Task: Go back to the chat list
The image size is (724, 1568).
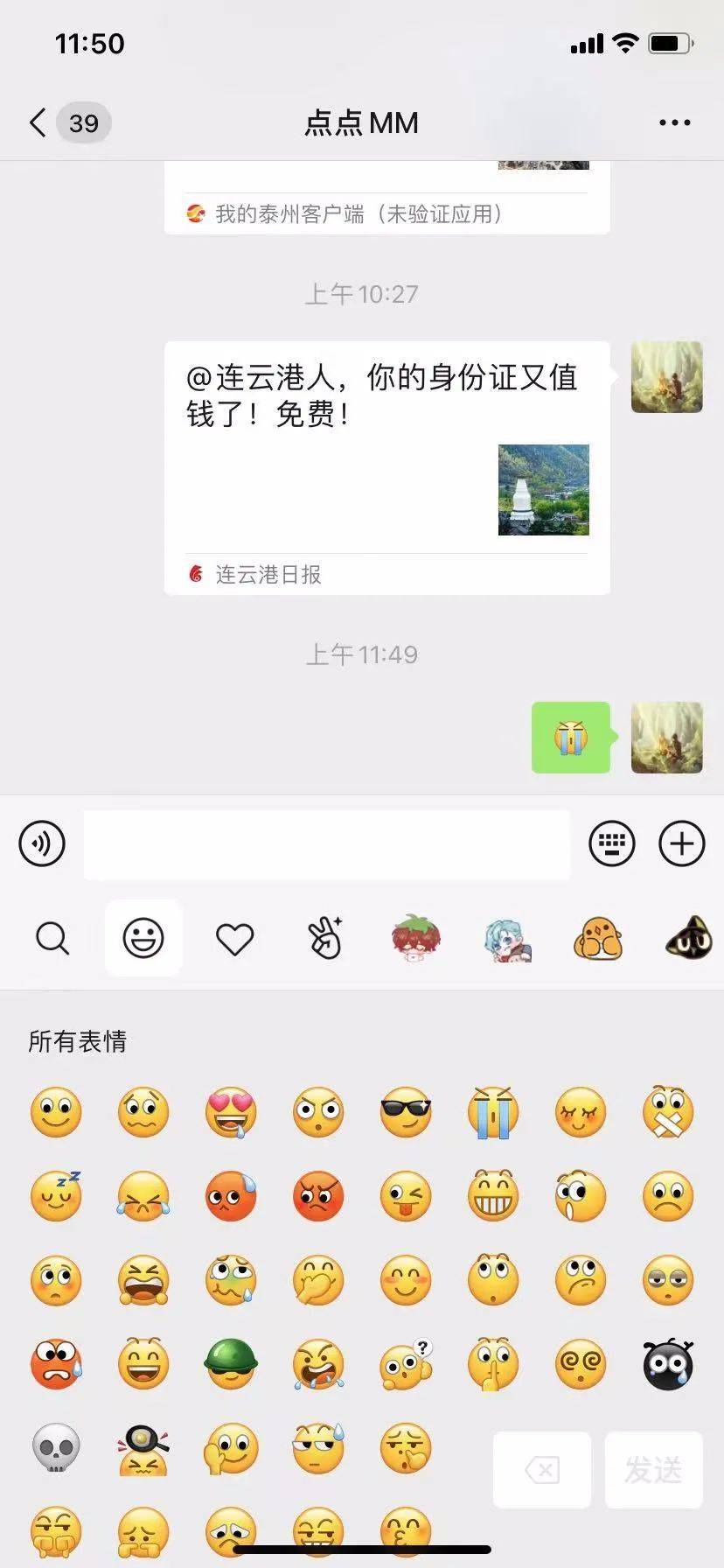Action: pos(38,122)
